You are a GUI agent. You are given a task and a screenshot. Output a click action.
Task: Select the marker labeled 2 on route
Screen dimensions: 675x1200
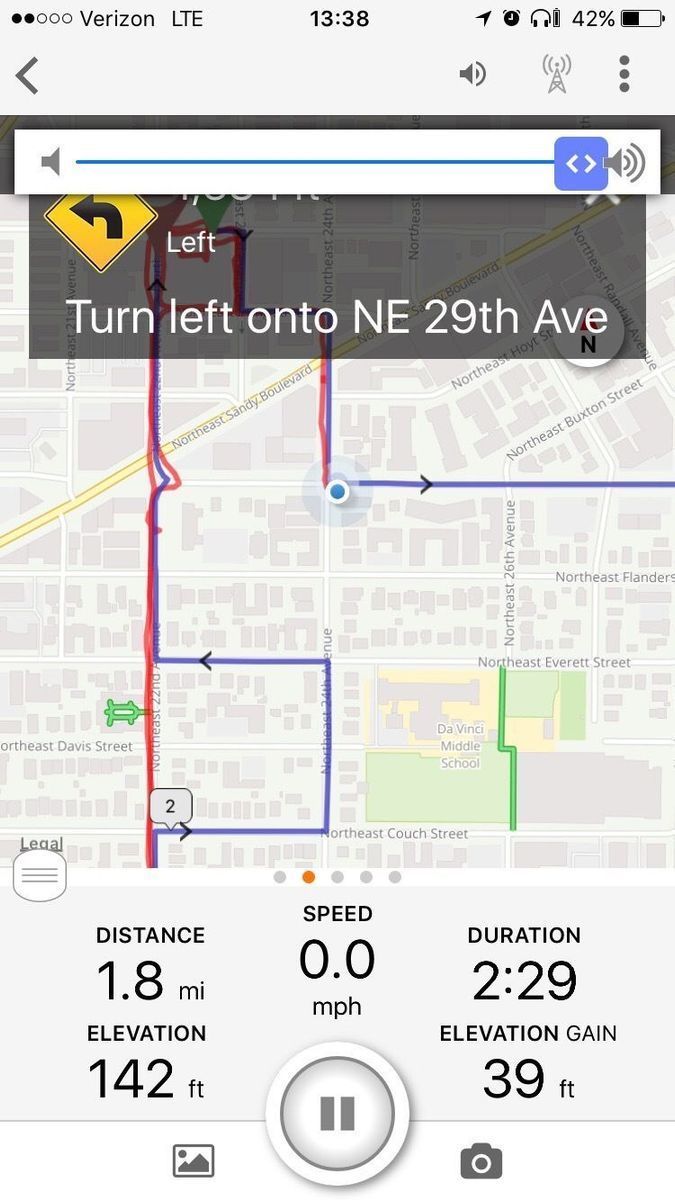(171, 807)
